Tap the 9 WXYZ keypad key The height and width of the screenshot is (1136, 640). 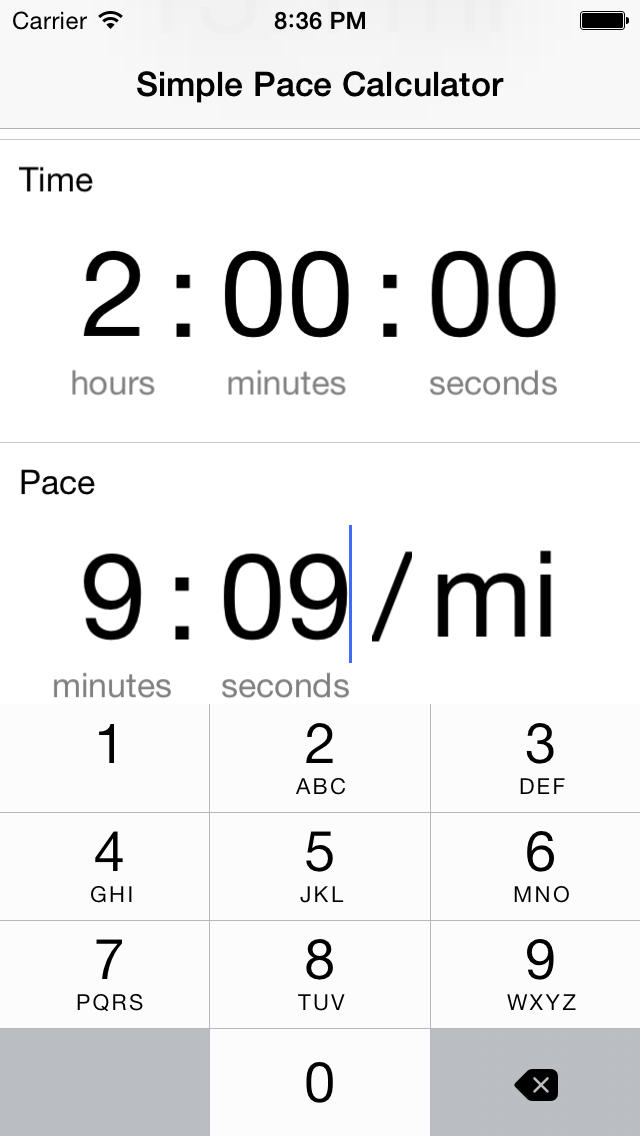(x=536, y=974)
